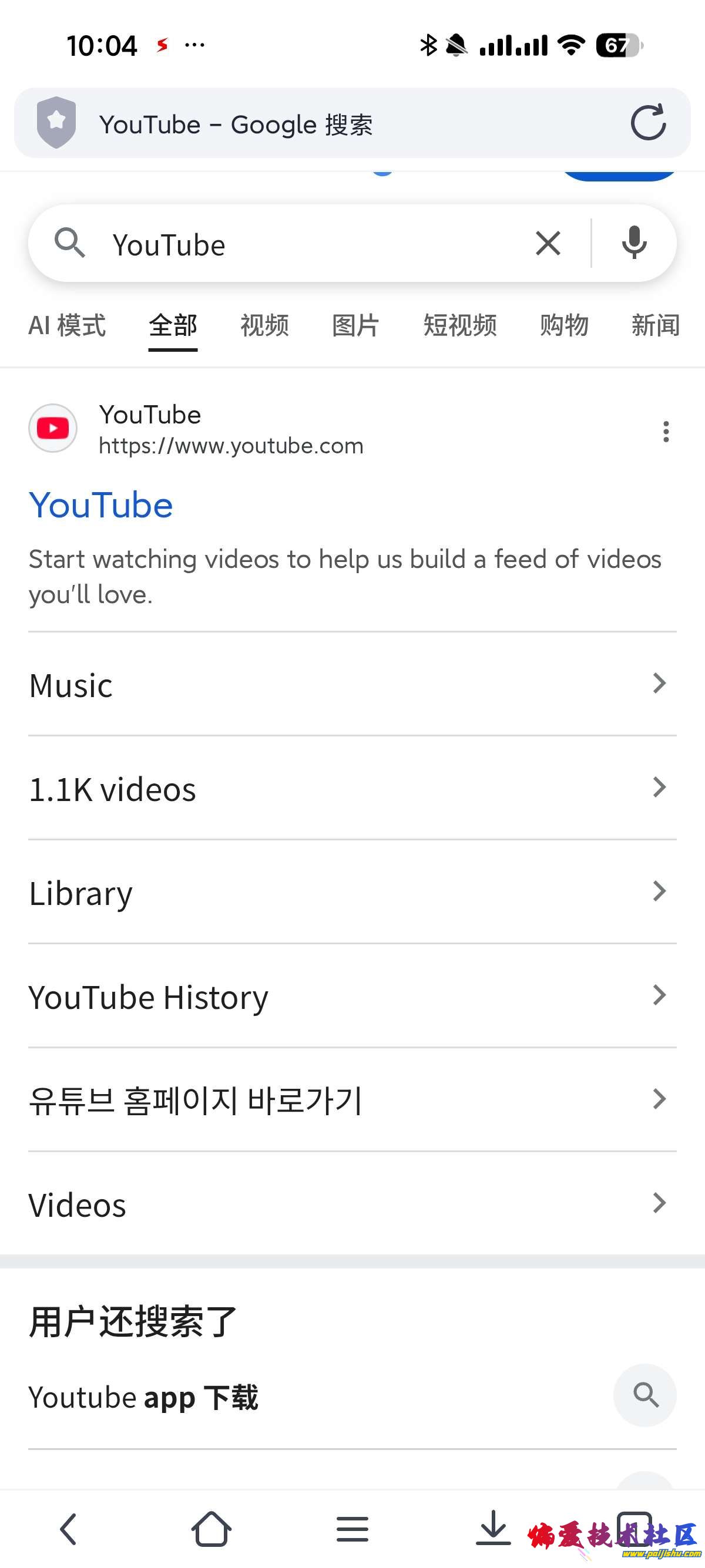Viewport: 705px width, 1568px height.
Task: Click the refresh icon in the address bar
Action: 649,123
